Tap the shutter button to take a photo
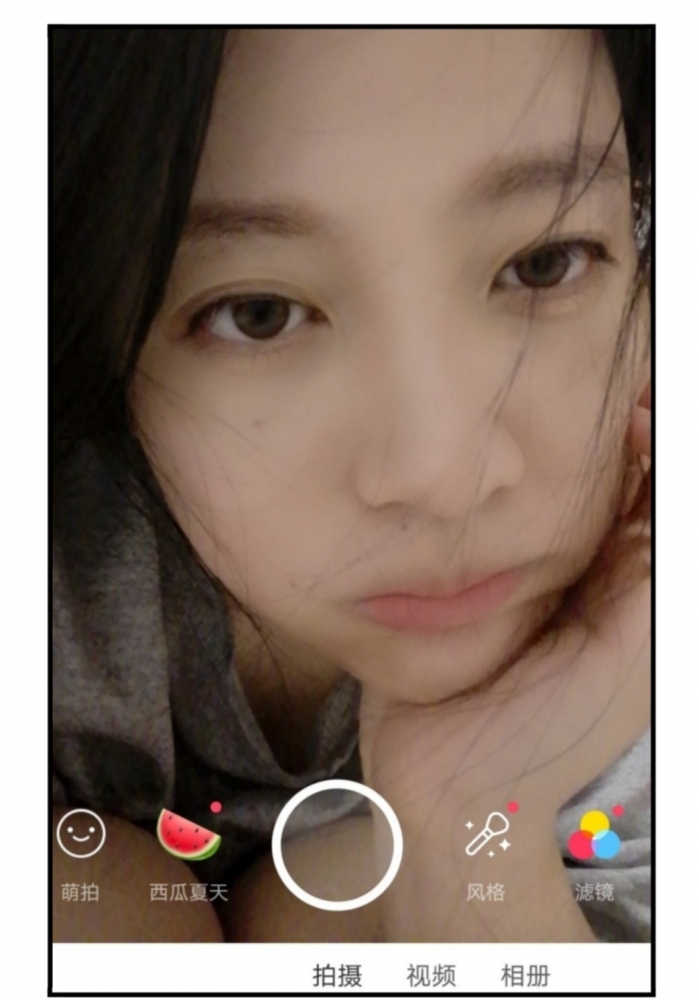699x1000 pixels. (337, 845)
